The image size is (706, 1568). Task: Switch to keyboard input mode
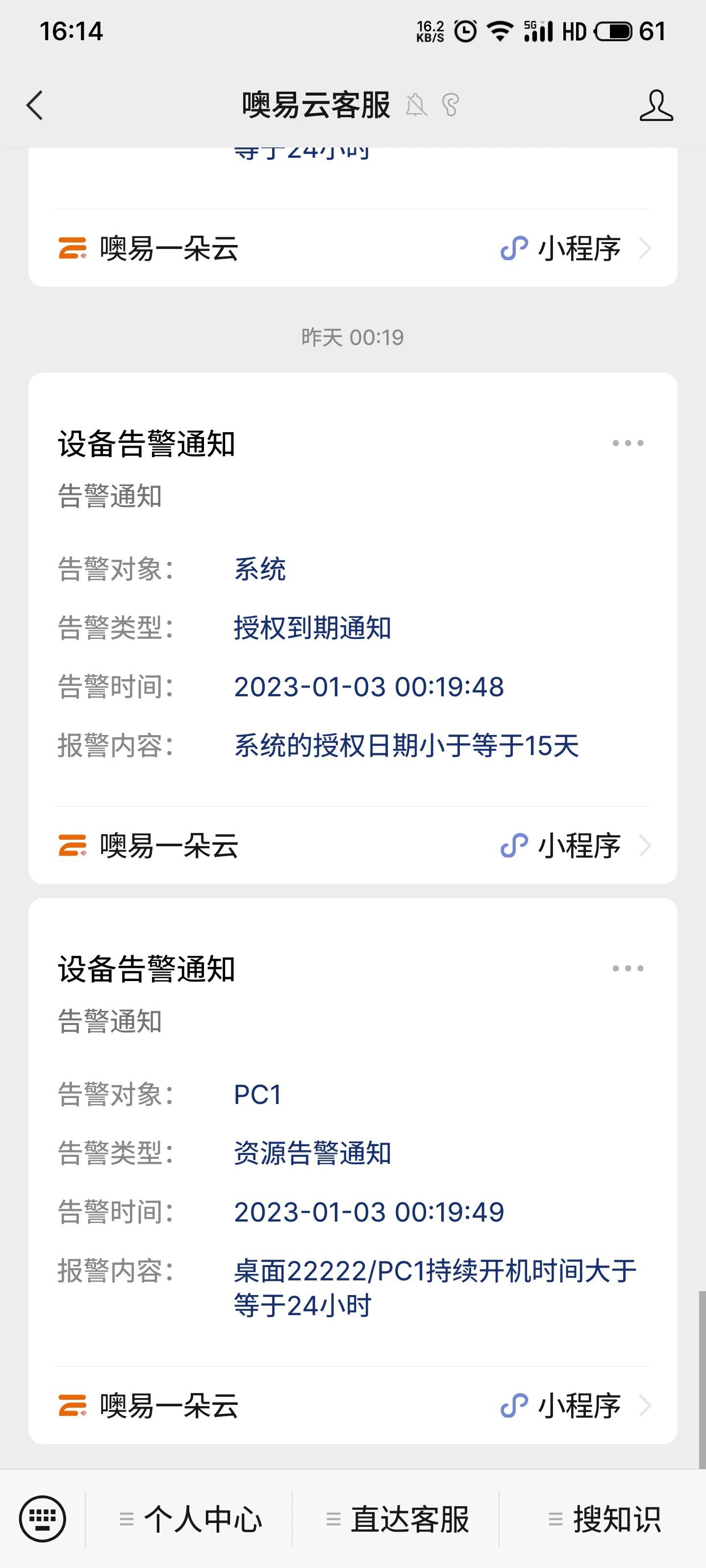42,1519
